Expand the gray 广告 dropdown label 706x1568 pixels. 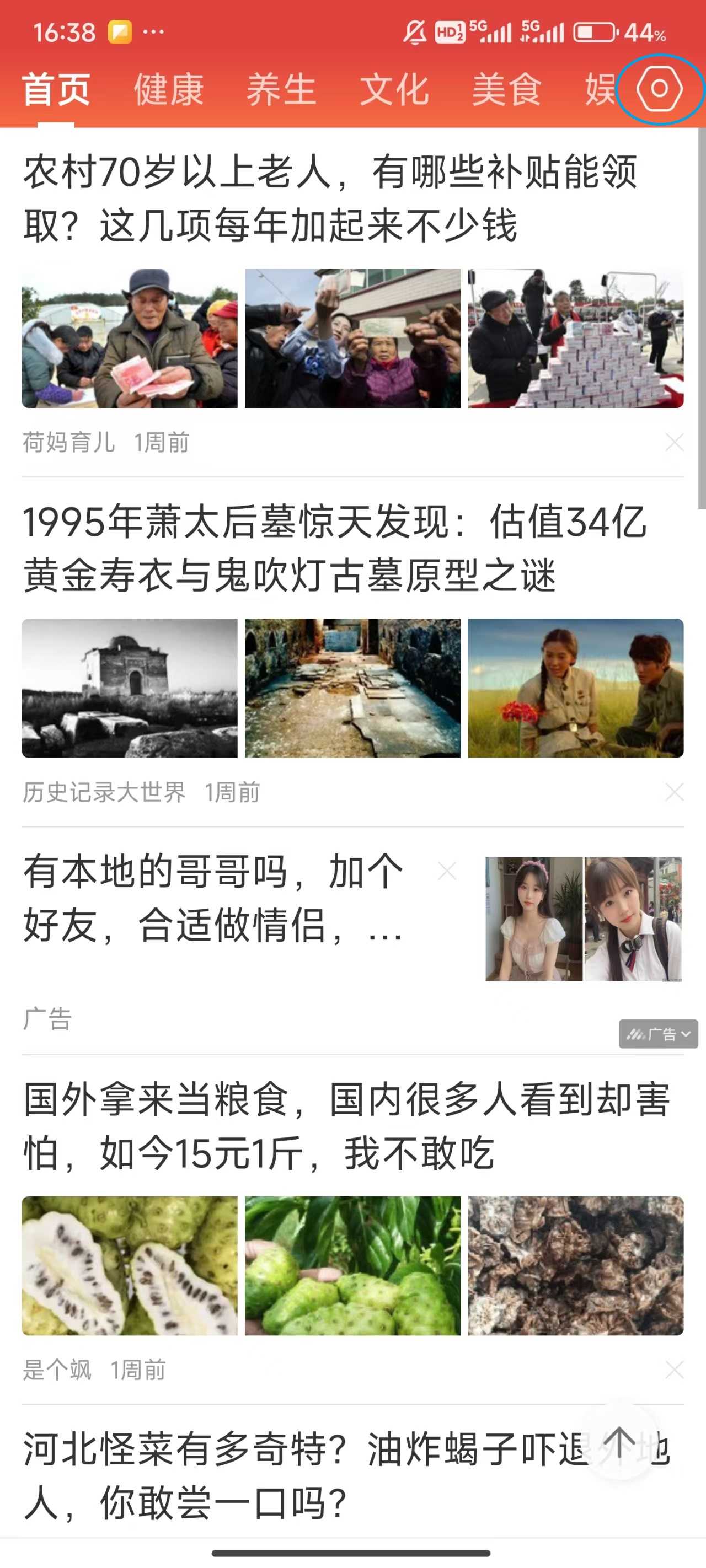[658, 1034]
